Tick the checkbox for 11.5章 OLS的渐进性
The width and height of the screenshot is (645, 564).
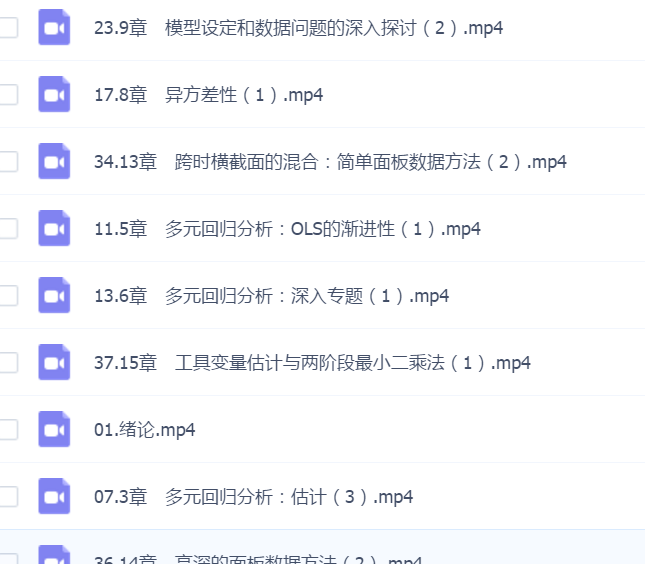(x=8, y=228)
